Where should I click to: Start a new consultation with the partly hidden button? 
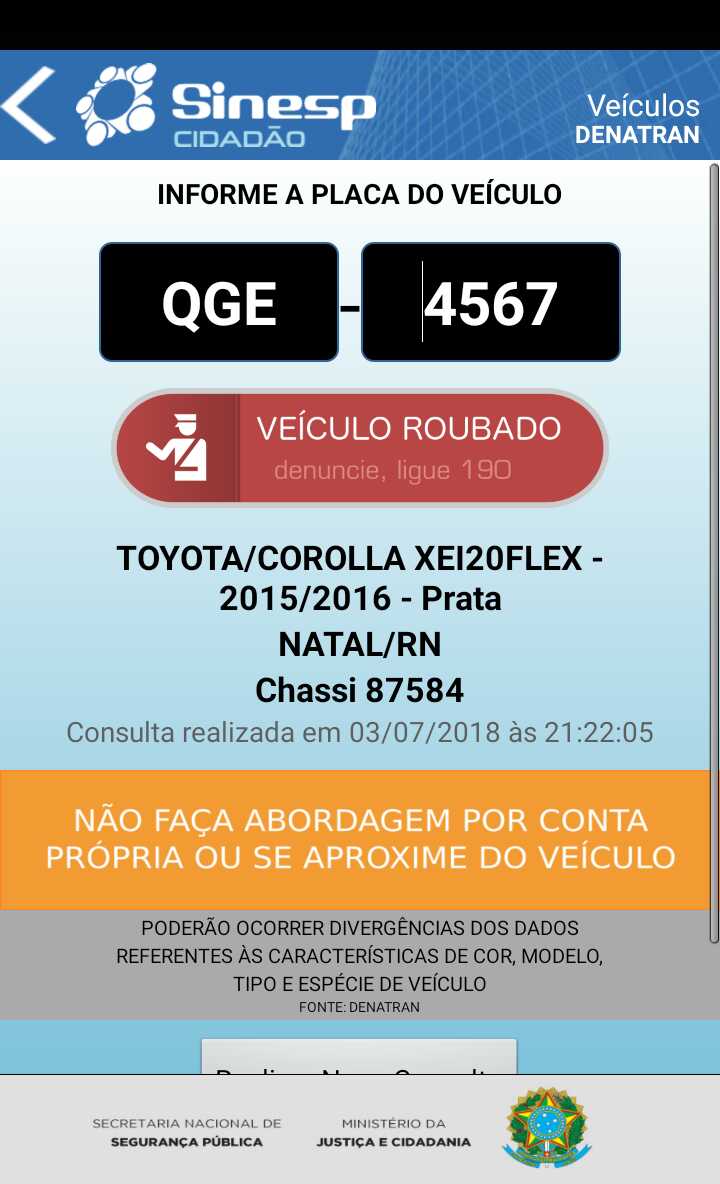coord(359,1058)
